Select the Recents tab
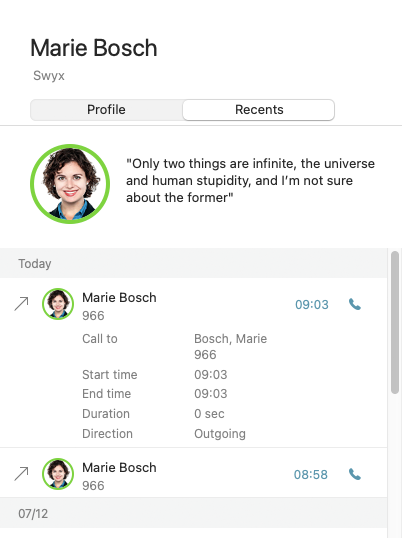The image size is (402, 538). tap(259, 110)
